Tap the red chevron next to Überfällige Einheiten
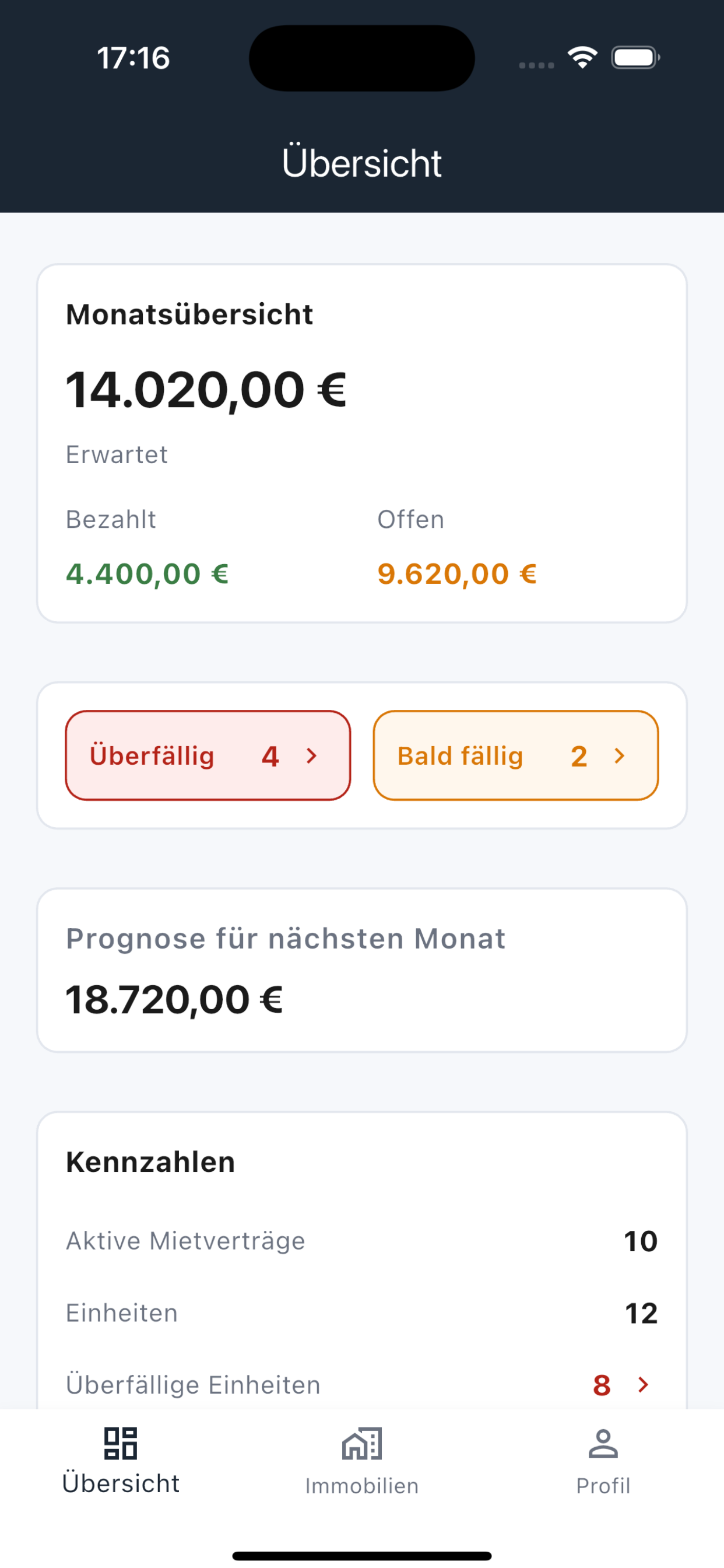 pos(642,1385)
